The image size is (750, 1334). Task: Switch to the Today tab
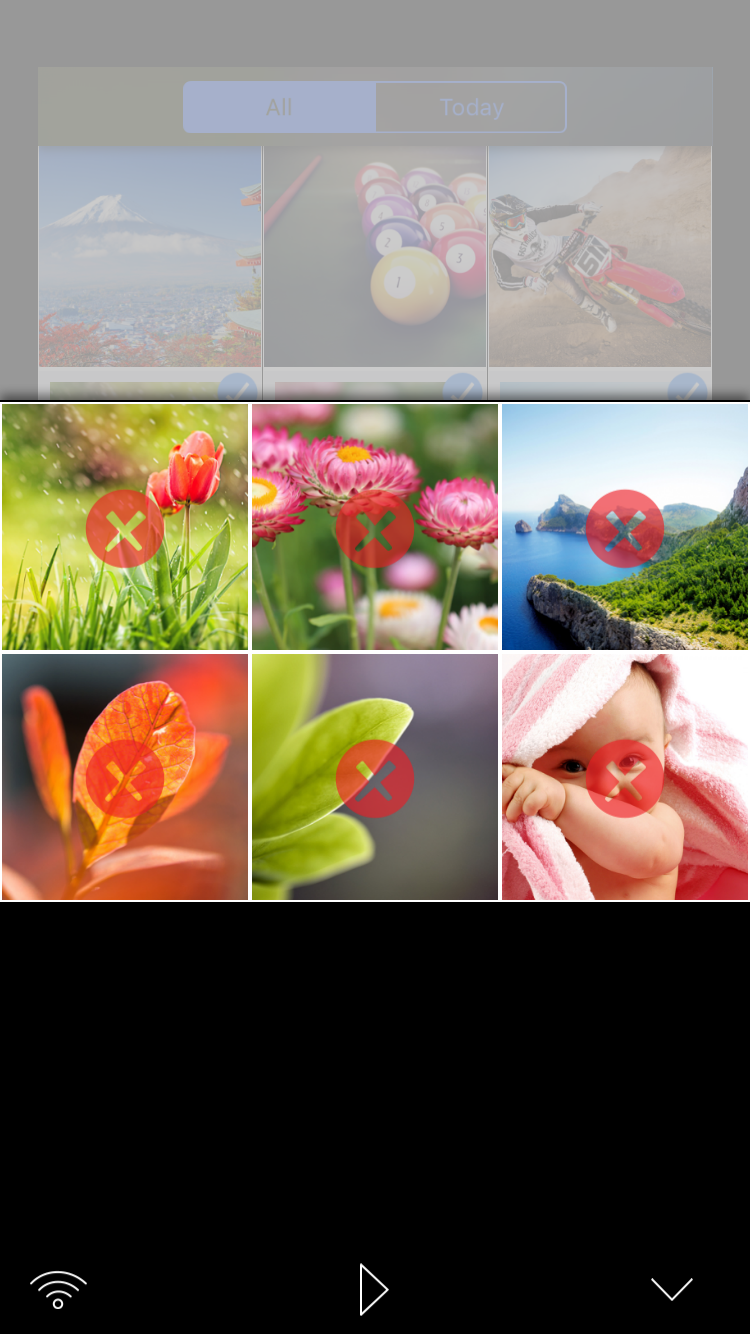(x=471, y=107)
